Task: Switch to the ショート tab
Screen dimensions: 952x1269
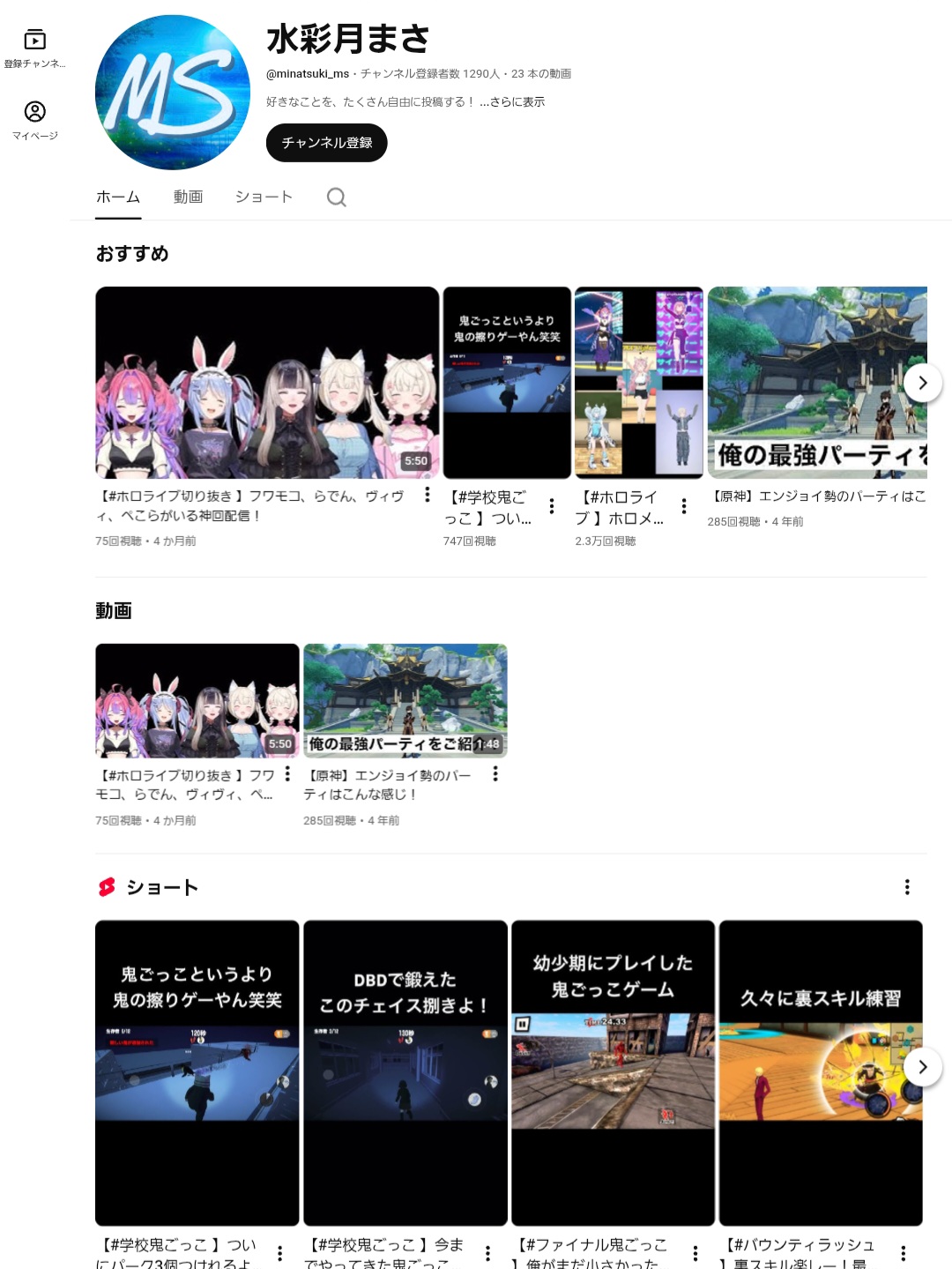Action: 264,197
